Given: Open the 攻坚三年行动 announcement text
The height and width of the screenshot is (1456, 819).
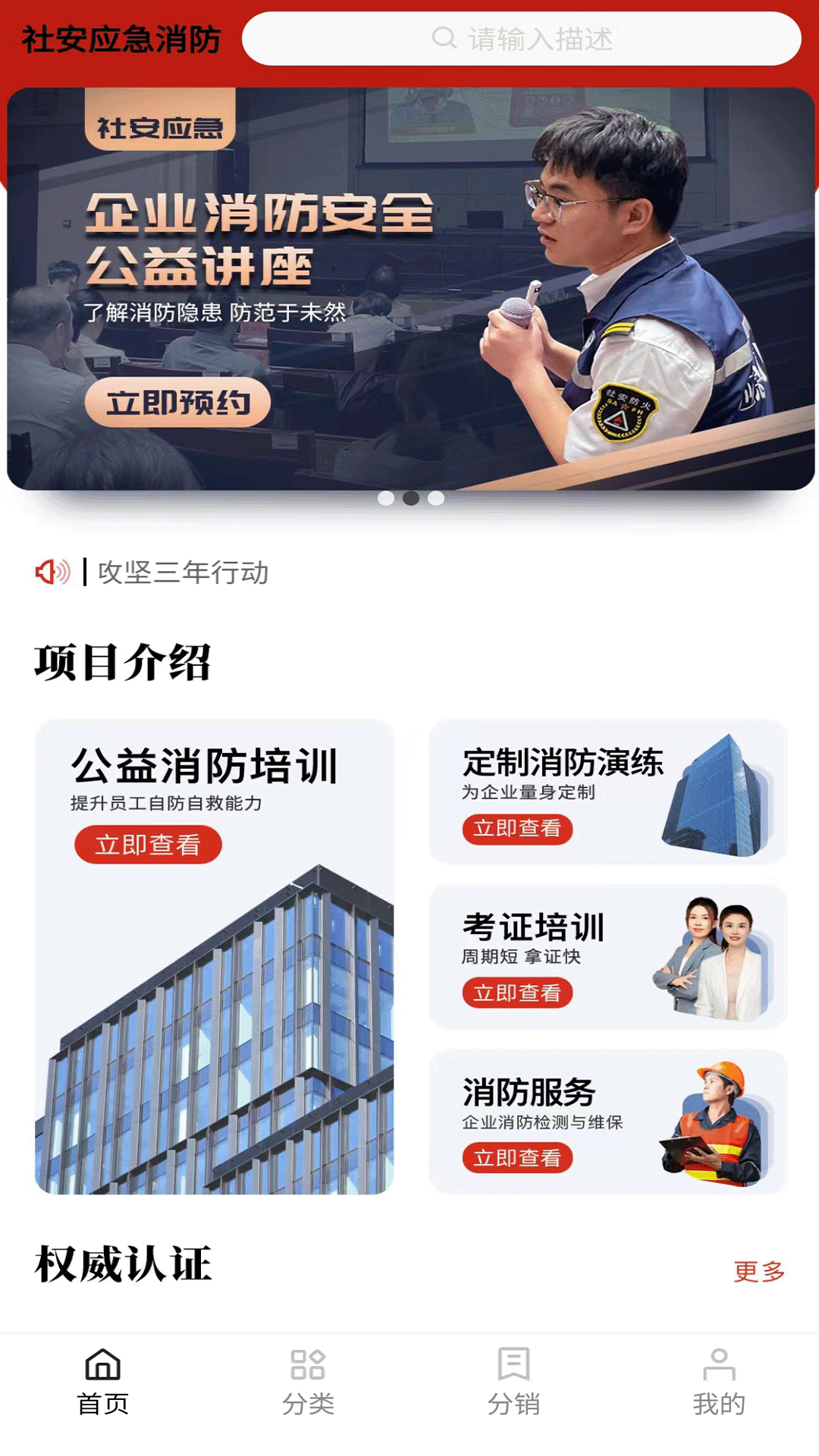Looking at the screenshot, I should pyautogui.click(x=182, y=574).
